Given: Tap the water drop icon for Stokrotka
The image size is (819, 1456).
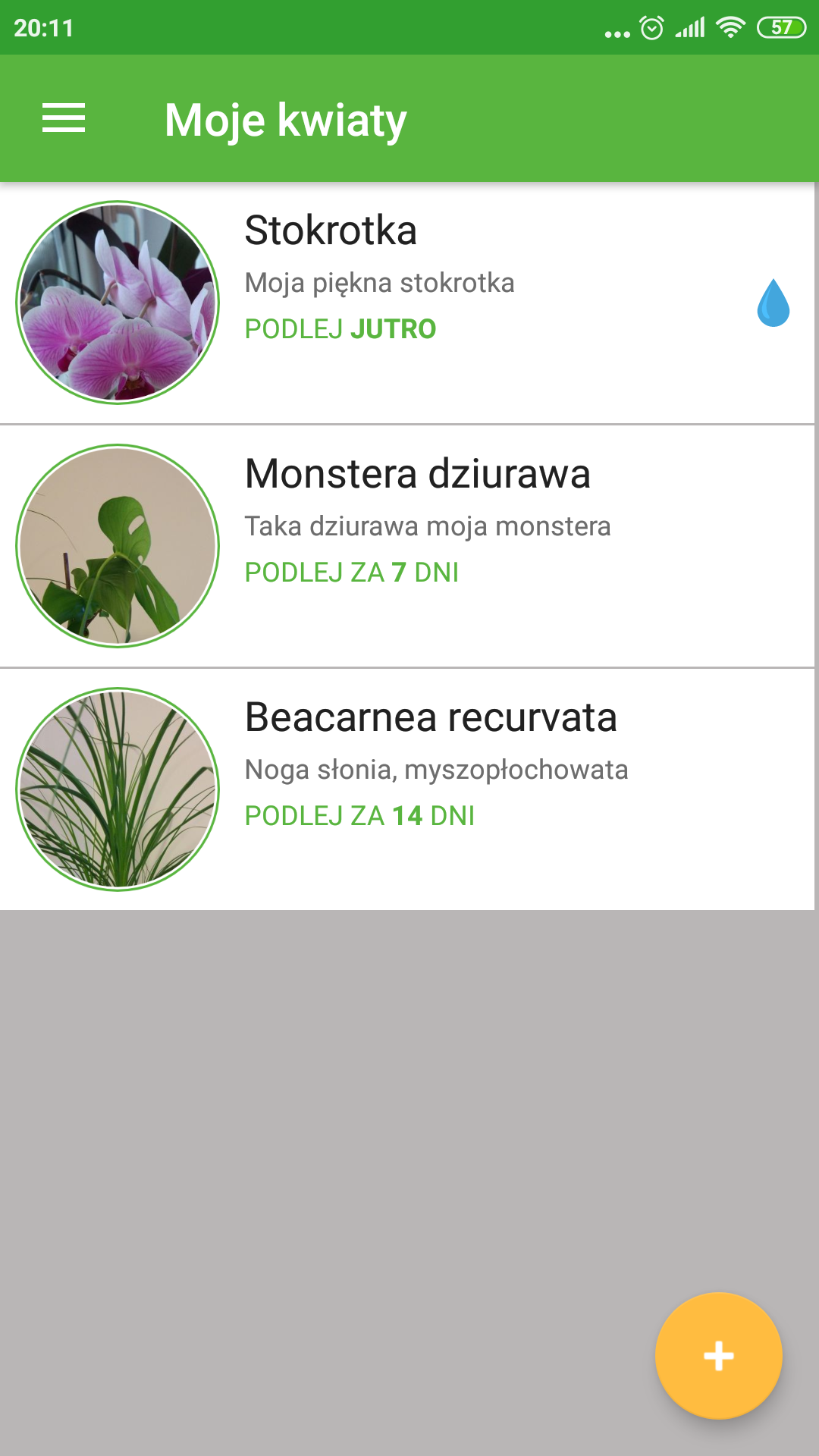Looking at the screenshot, I should click(773, 303).
